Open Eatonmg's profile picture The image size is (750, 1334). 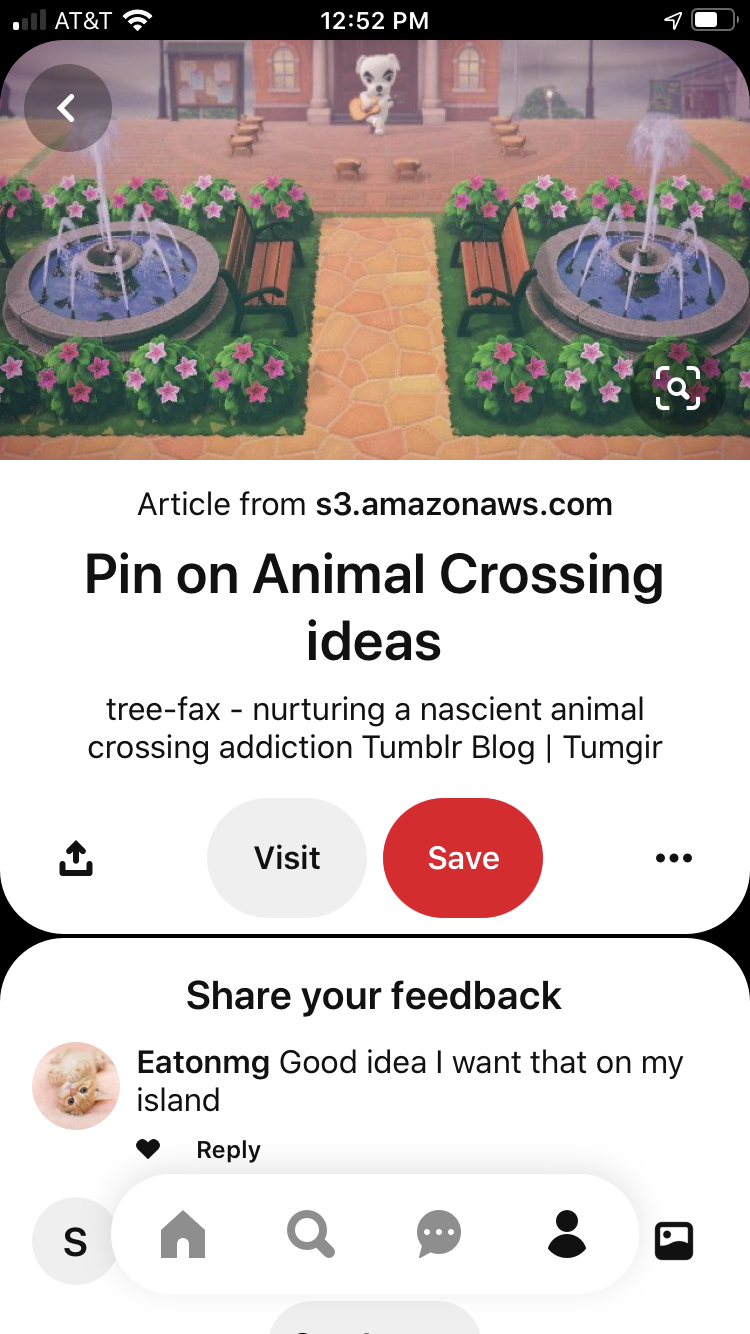tap(76, 1086)
